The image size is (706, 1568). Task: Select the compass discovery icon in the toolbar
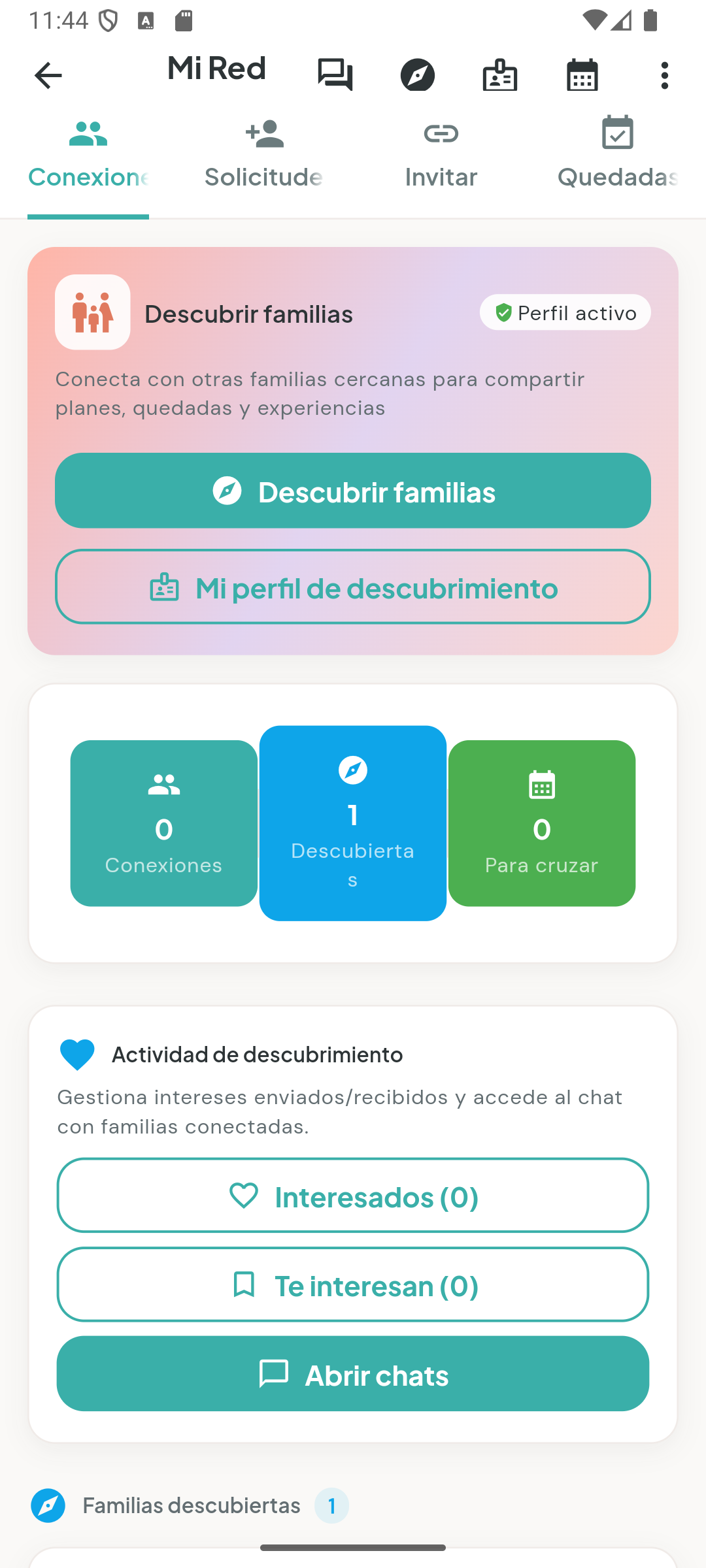tap(418, 74)
